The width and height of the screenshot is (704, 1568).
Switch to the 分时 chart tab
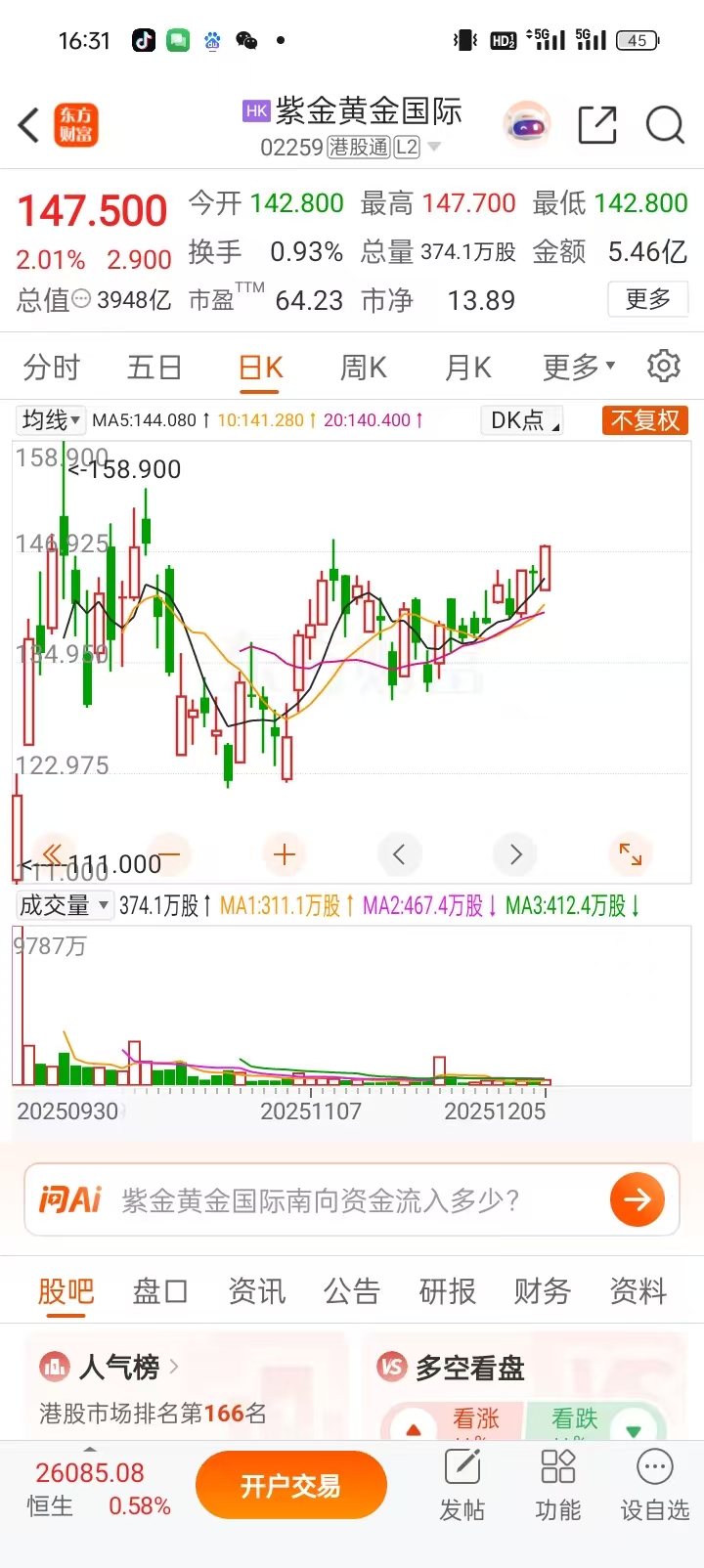(x=52, y=368)
